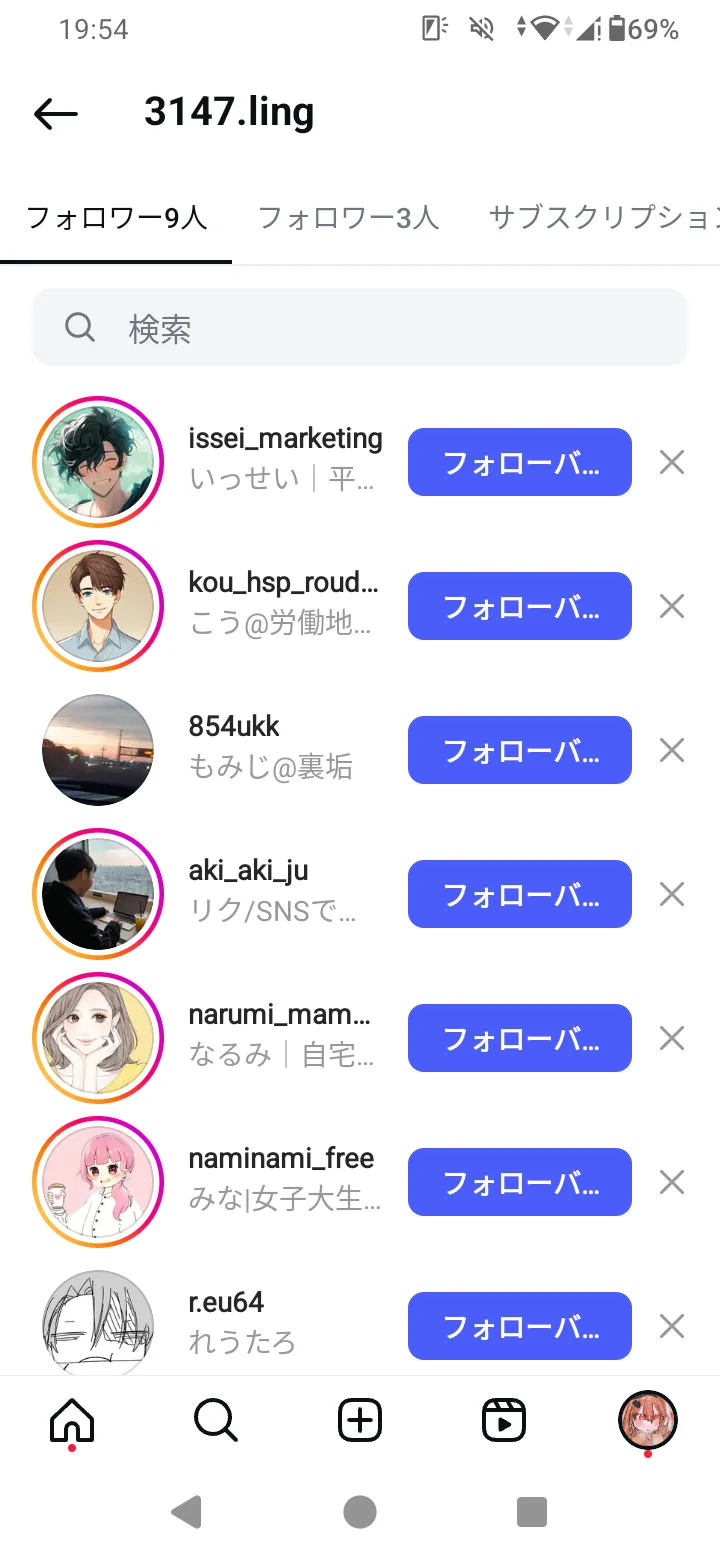Create a new post with the plus icon
Screen dimensions: 720x1560
tap(360, 1419)
